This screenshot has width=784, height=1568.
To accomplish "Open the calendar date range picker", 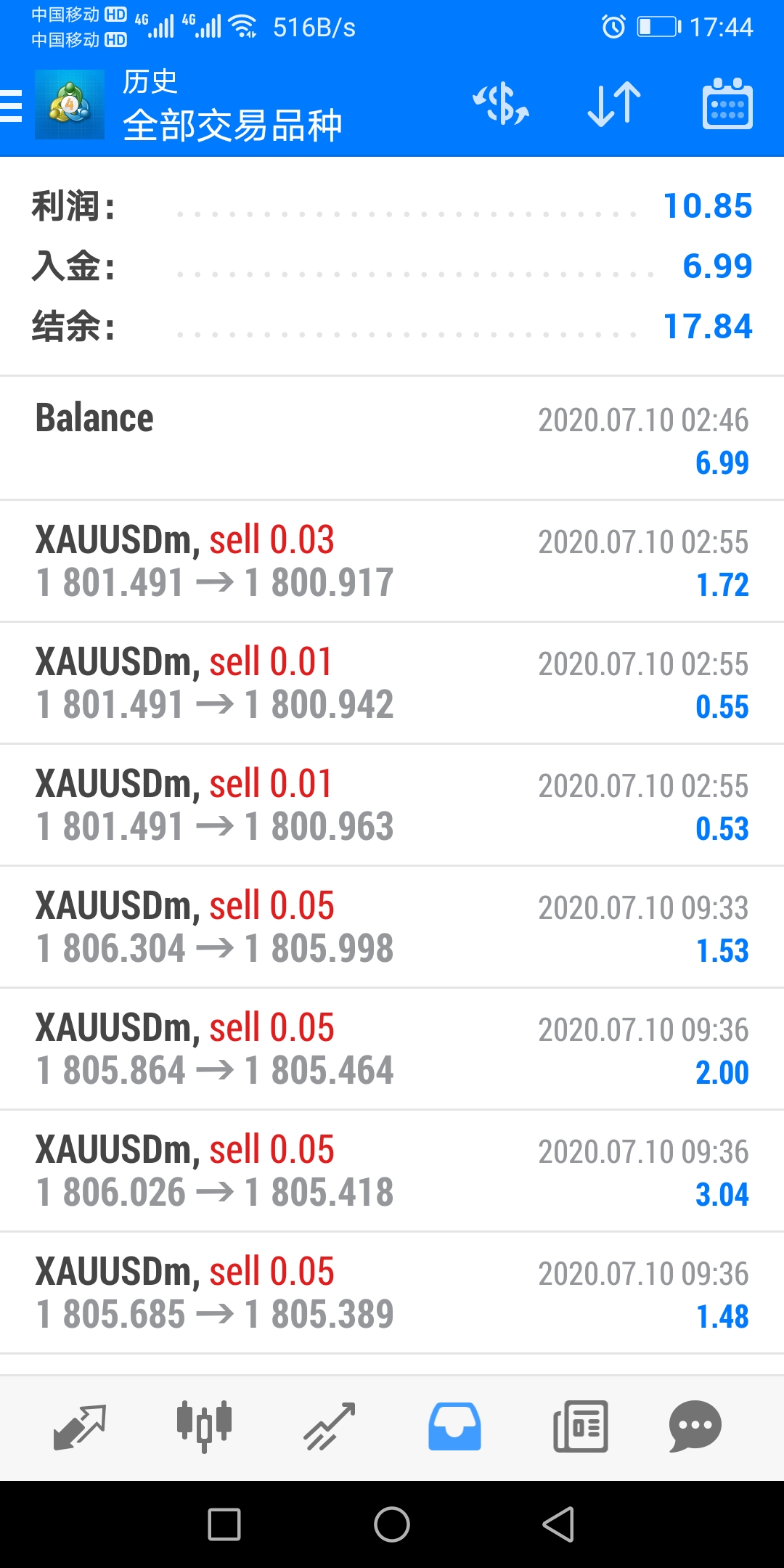I will click(727, 104).
